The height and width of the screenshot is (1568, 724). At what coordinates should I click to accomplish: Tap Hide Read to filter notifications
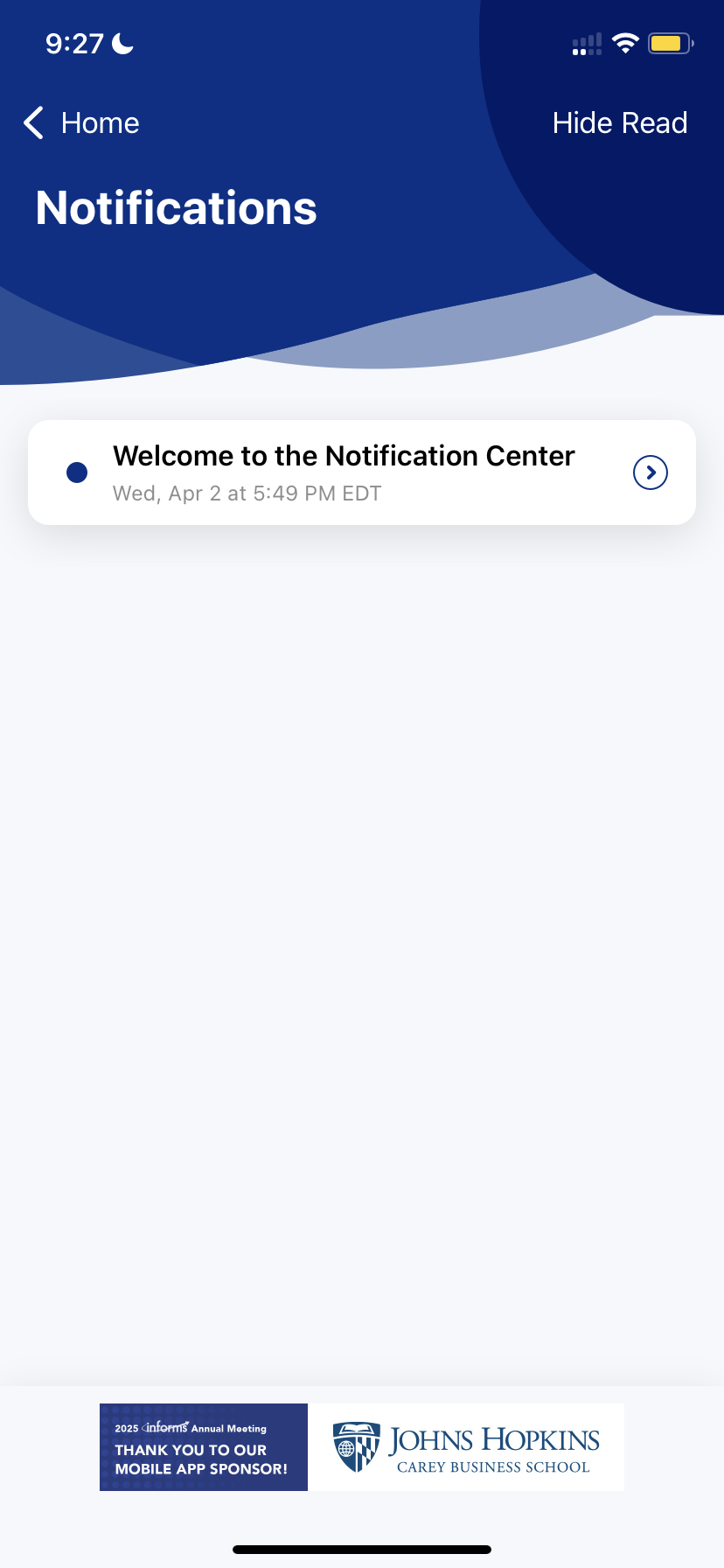coord(619,123)
